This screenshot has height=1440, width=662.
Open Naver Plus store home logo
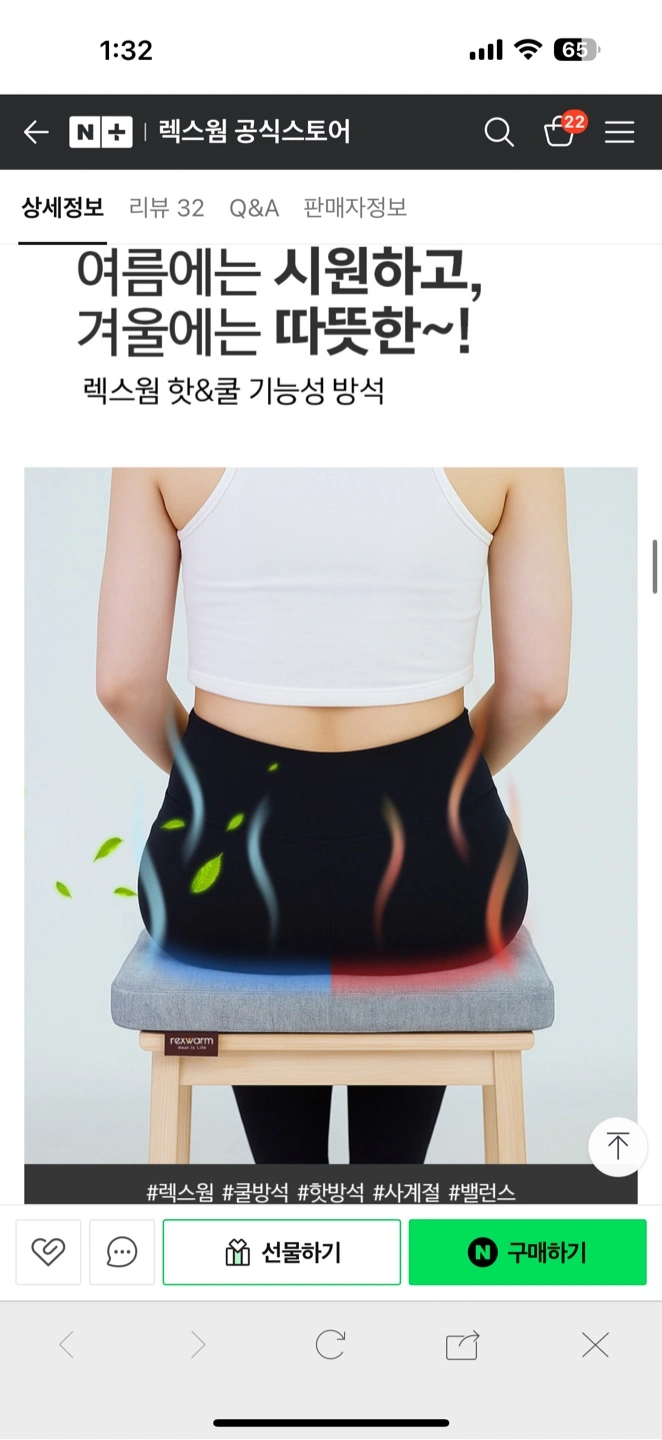point(100,132)
